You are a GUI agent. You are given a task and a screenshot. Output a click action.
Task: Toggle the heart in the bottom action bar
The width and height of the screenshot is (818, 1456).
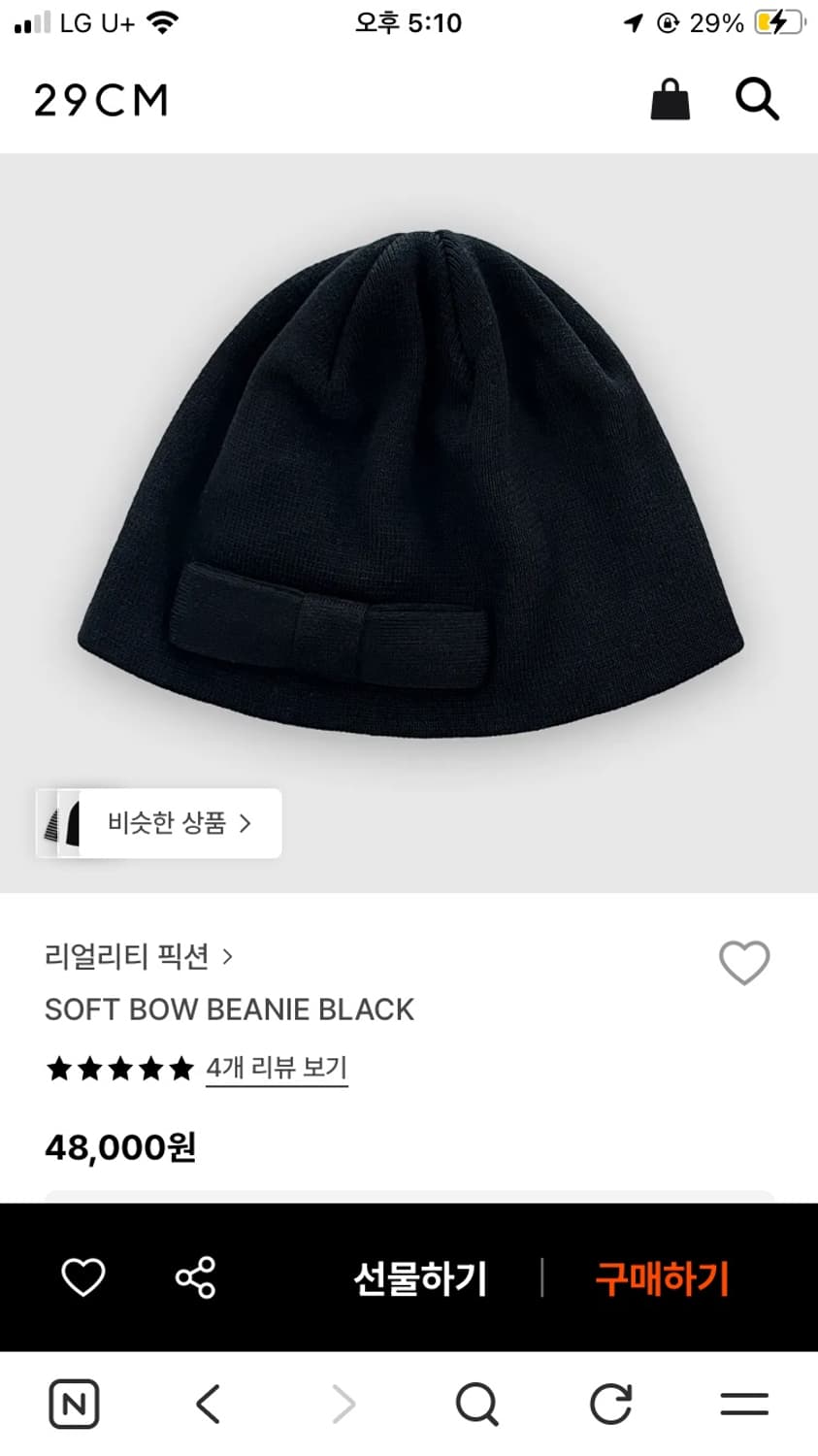83,1279
